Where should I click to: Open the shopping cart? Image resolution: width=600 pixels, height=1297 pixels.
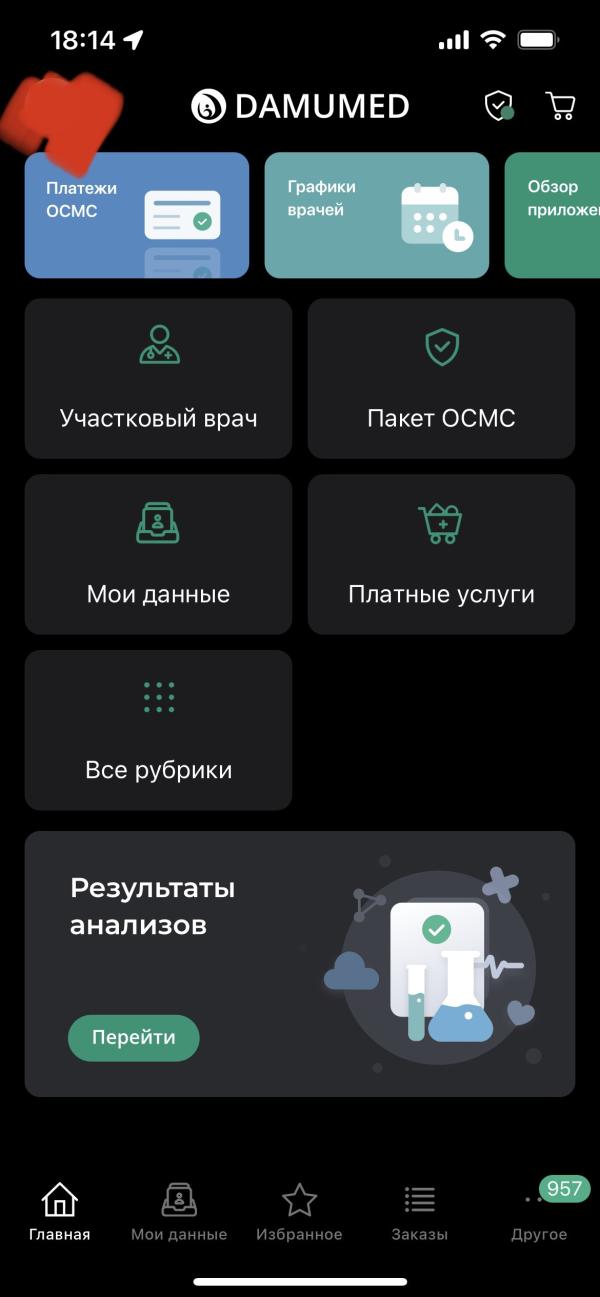[x=560, y=105]
